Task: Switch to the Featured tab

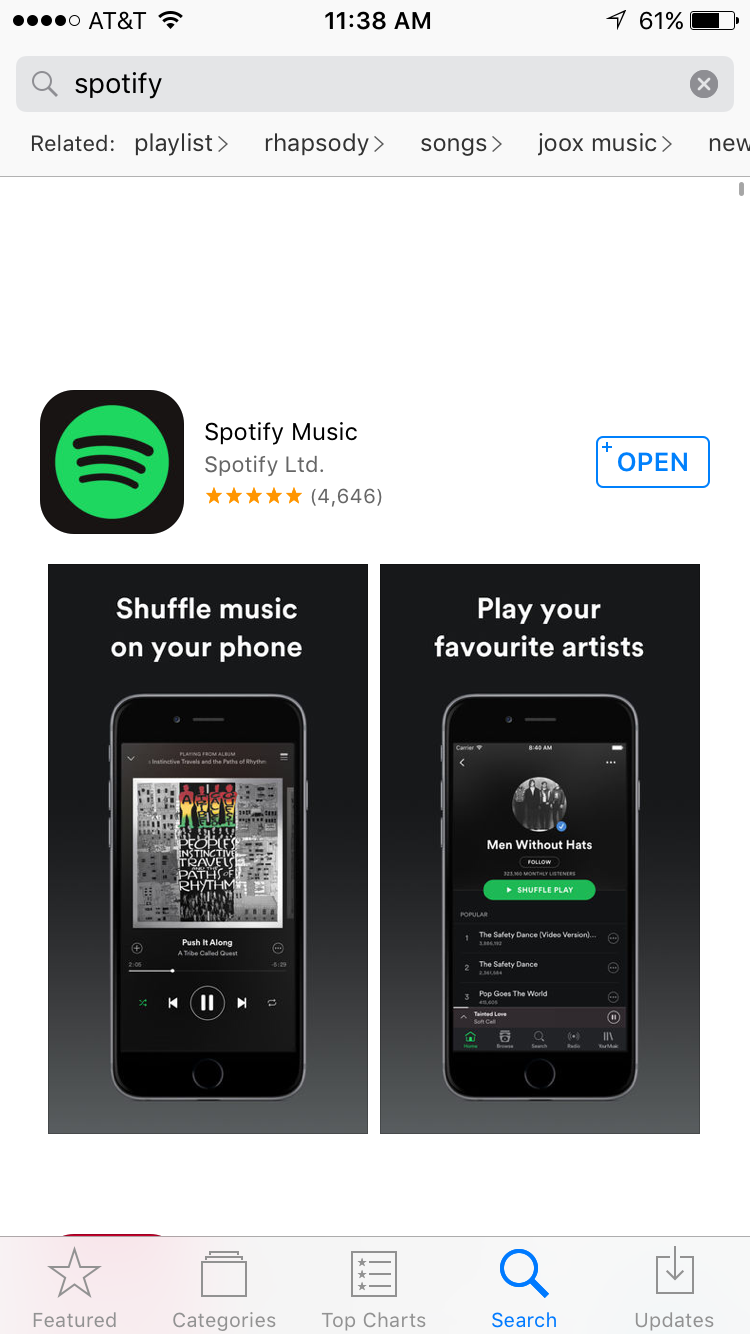Action: click(74, 1290)
